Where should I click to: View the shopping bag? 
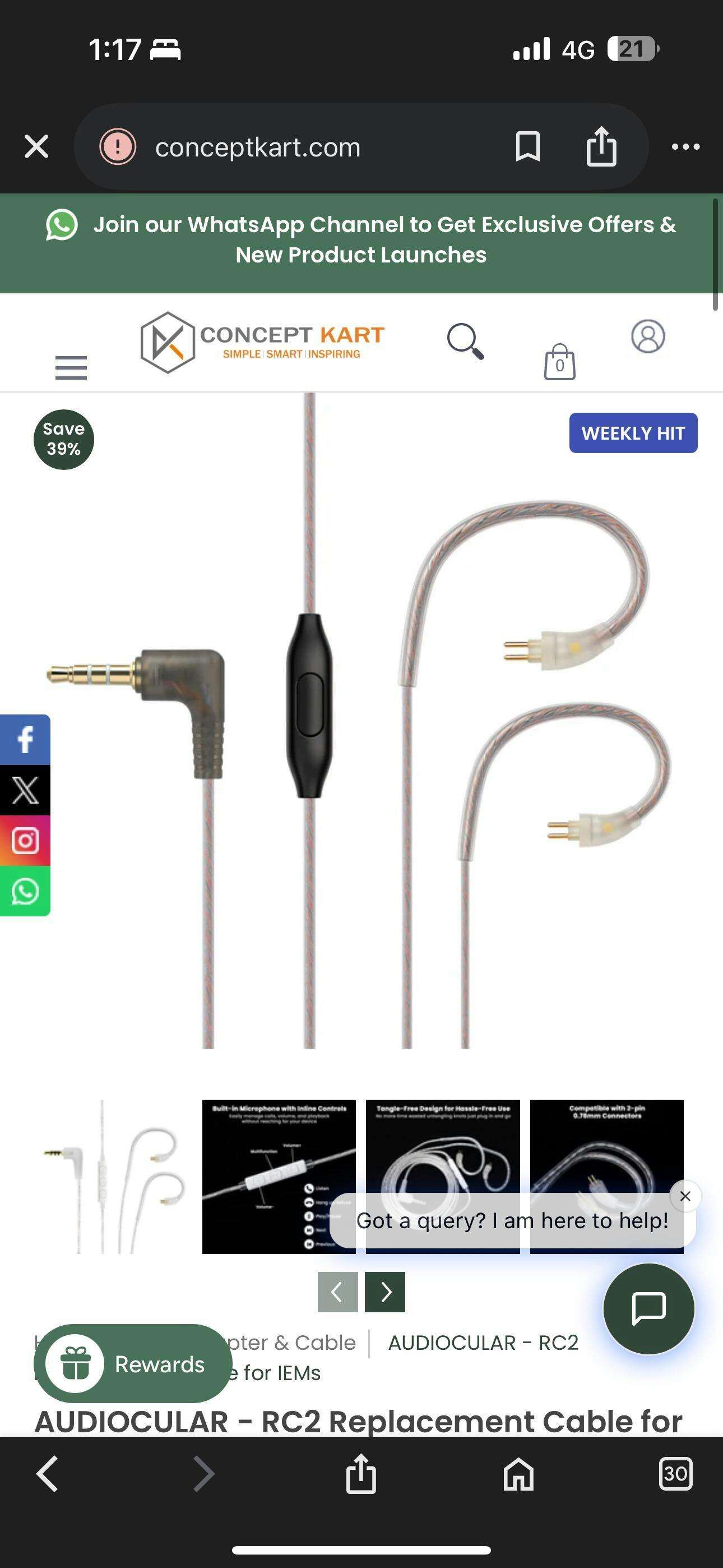click(559, 362)
